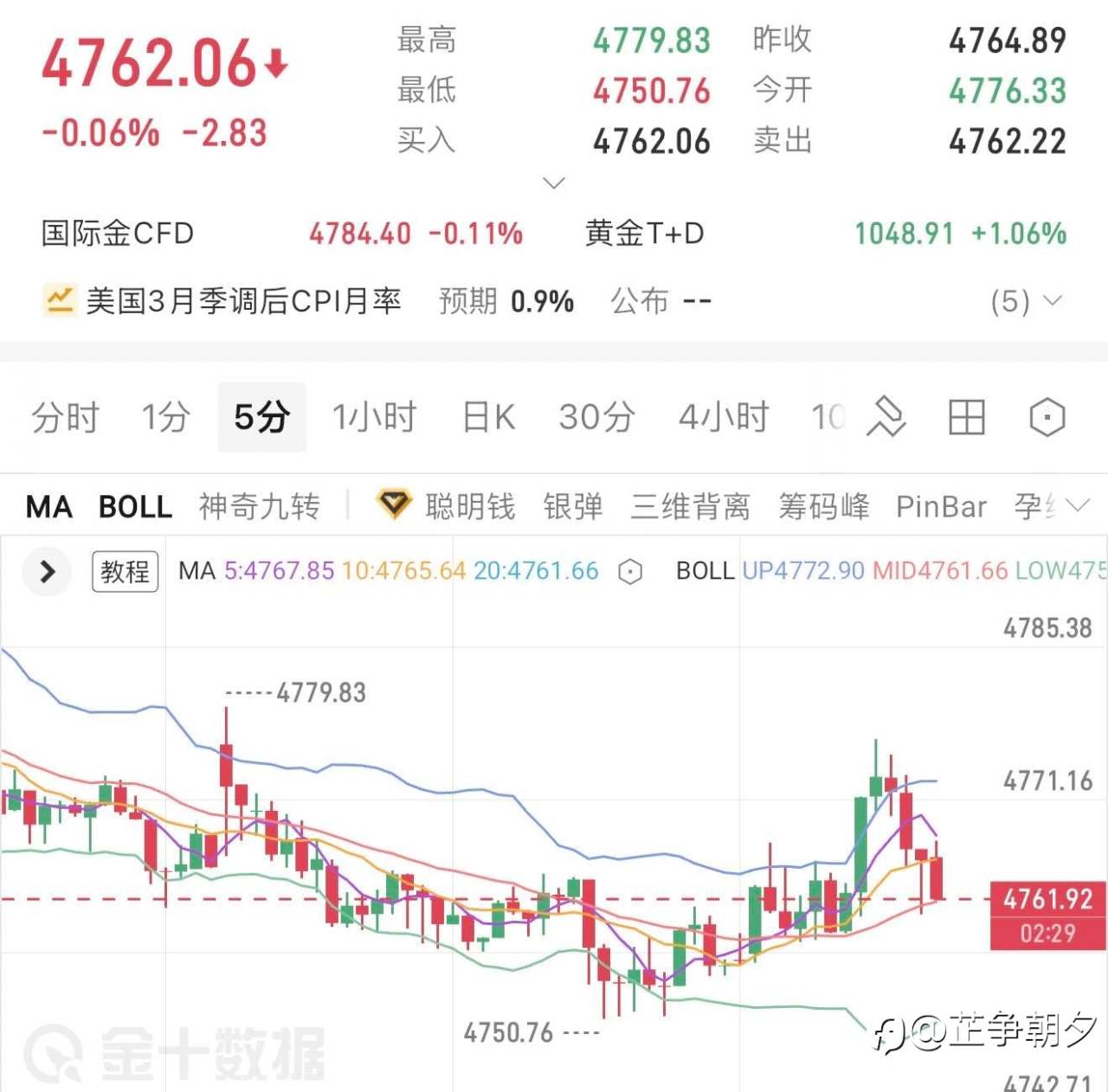Select the 1小时 timeframe
The height and width of the screenshot is (1092, 1108).
coord(375,417)
